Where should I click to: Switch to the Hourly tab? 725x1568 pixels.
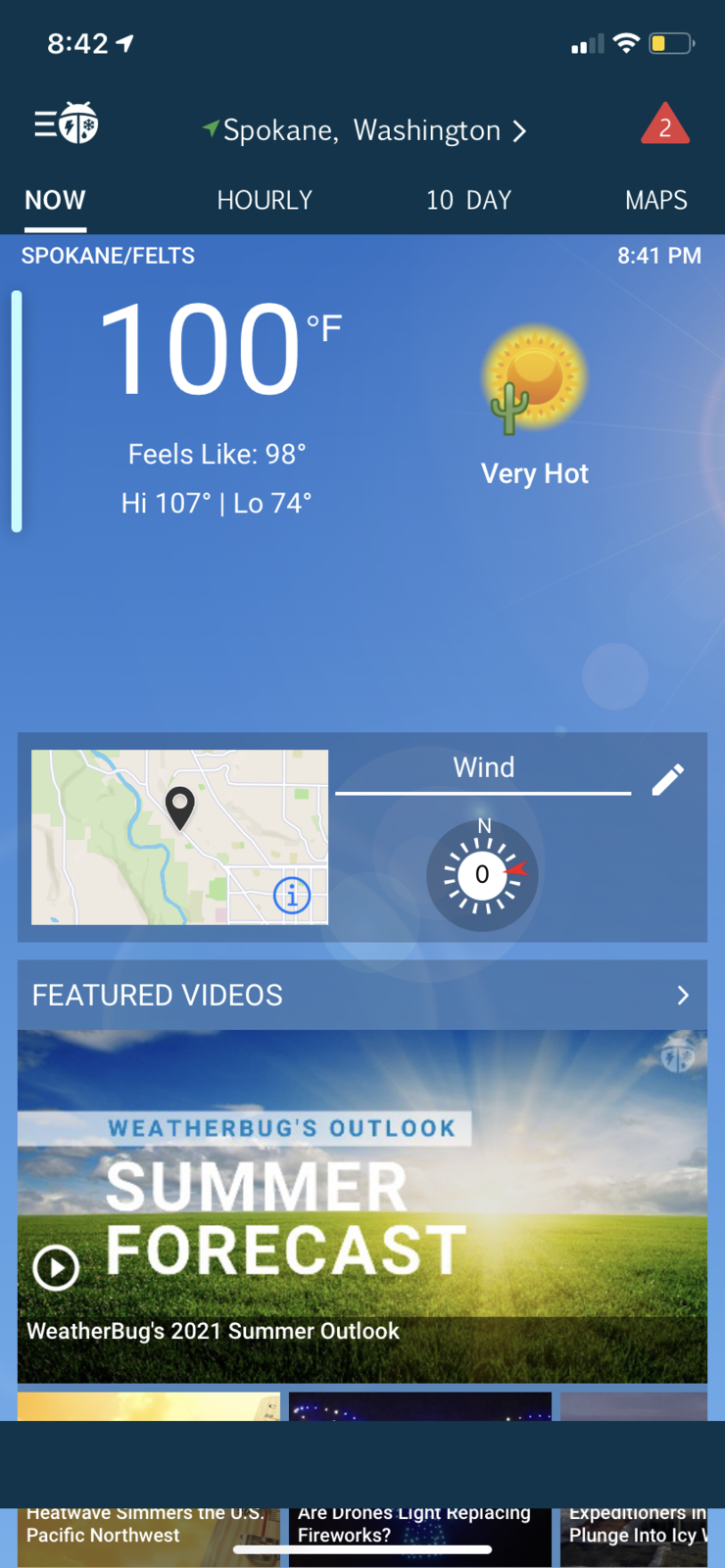click(x=265, y=201)
